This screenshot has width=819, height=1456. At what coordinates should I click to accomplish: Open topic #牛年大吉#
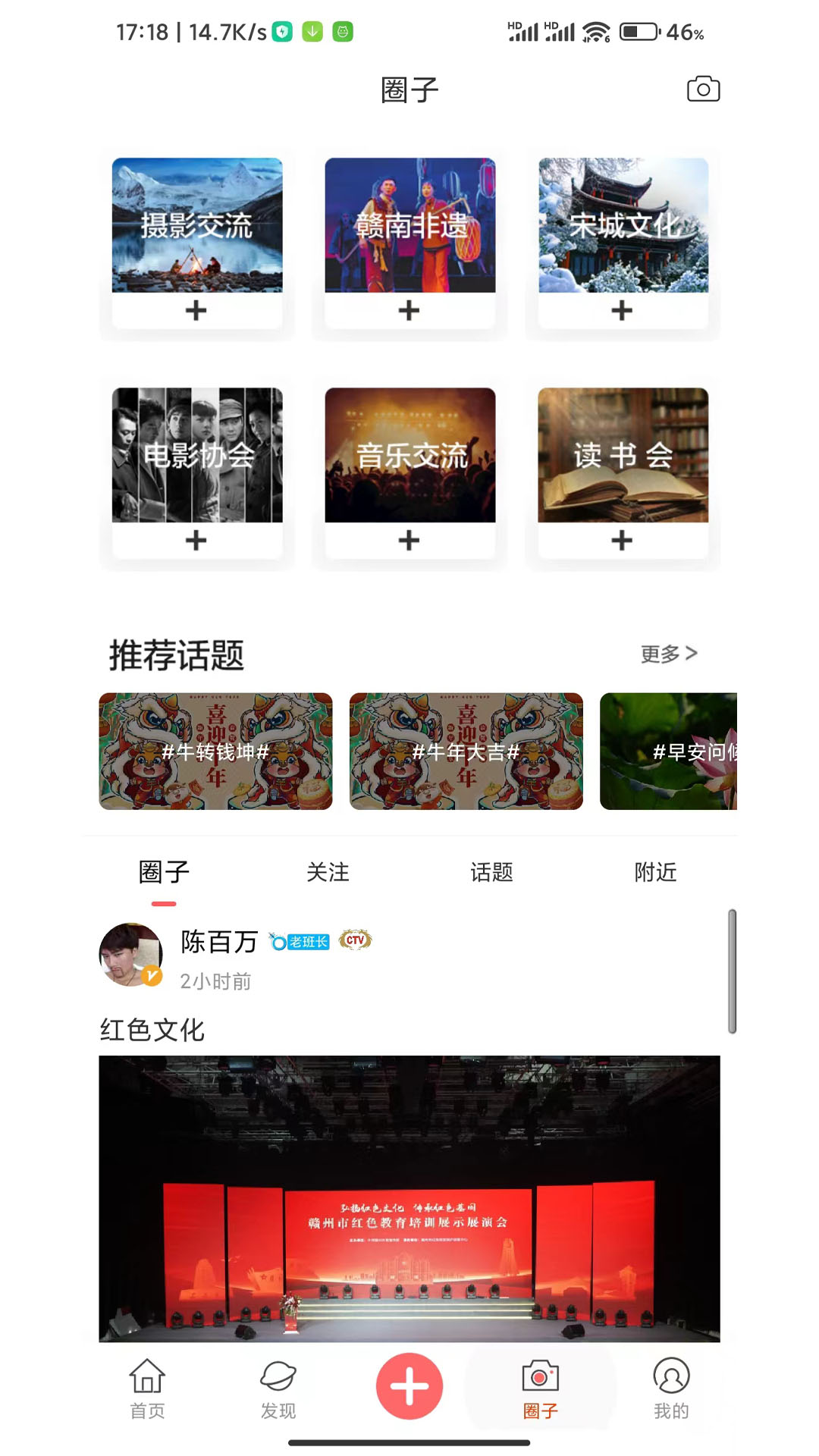(x=466, y=751)
